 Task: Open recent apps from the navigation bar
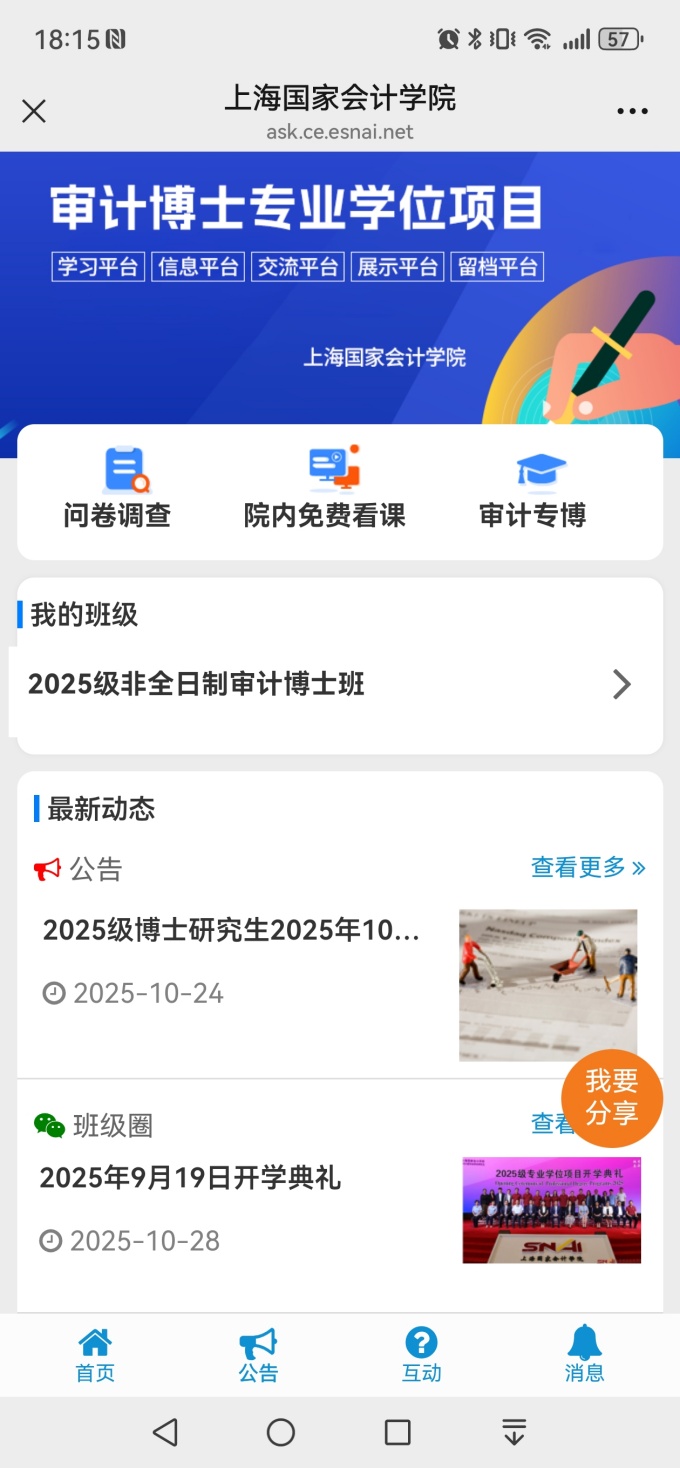398,1433
